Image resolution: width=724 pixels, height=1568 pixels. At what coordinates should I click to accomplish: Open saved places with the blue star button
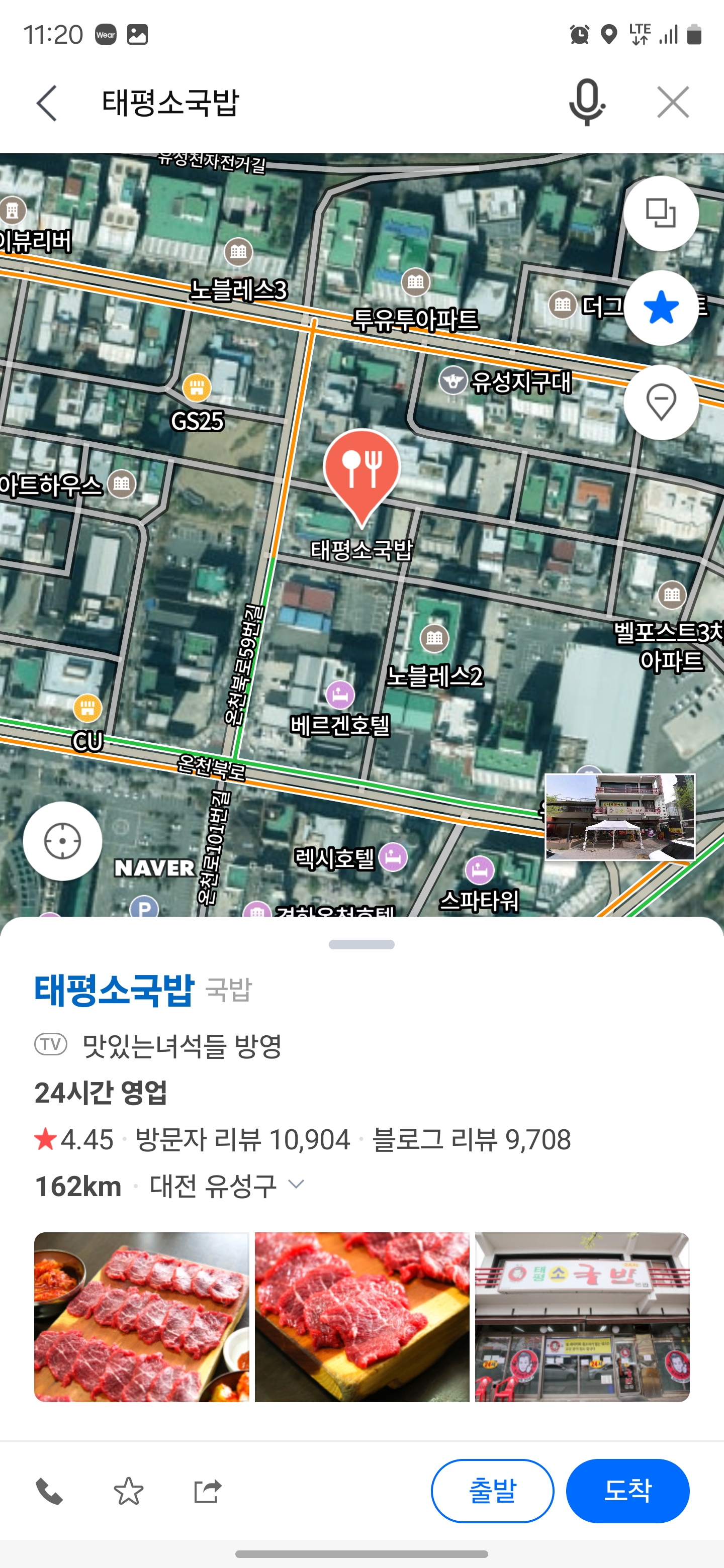(661, 308)
